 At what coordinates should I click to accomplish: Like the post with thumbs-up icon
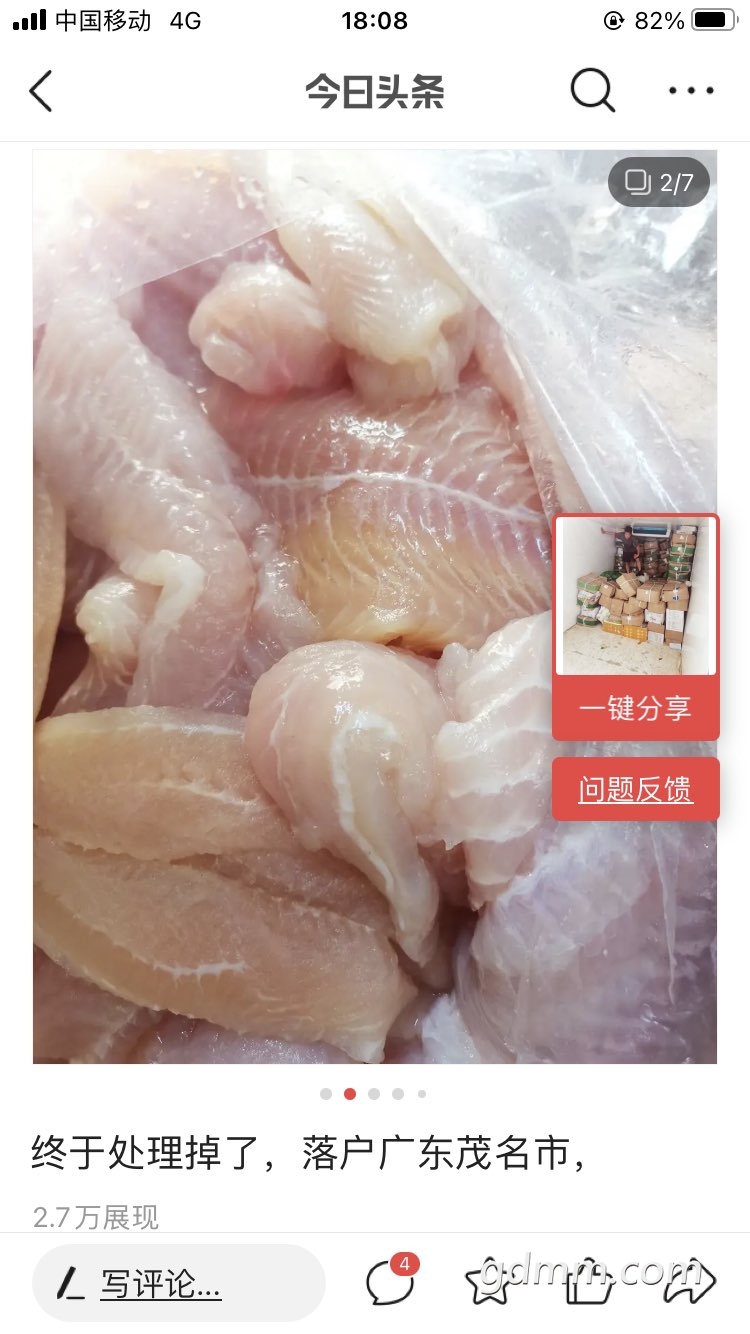pos(590,1283)
